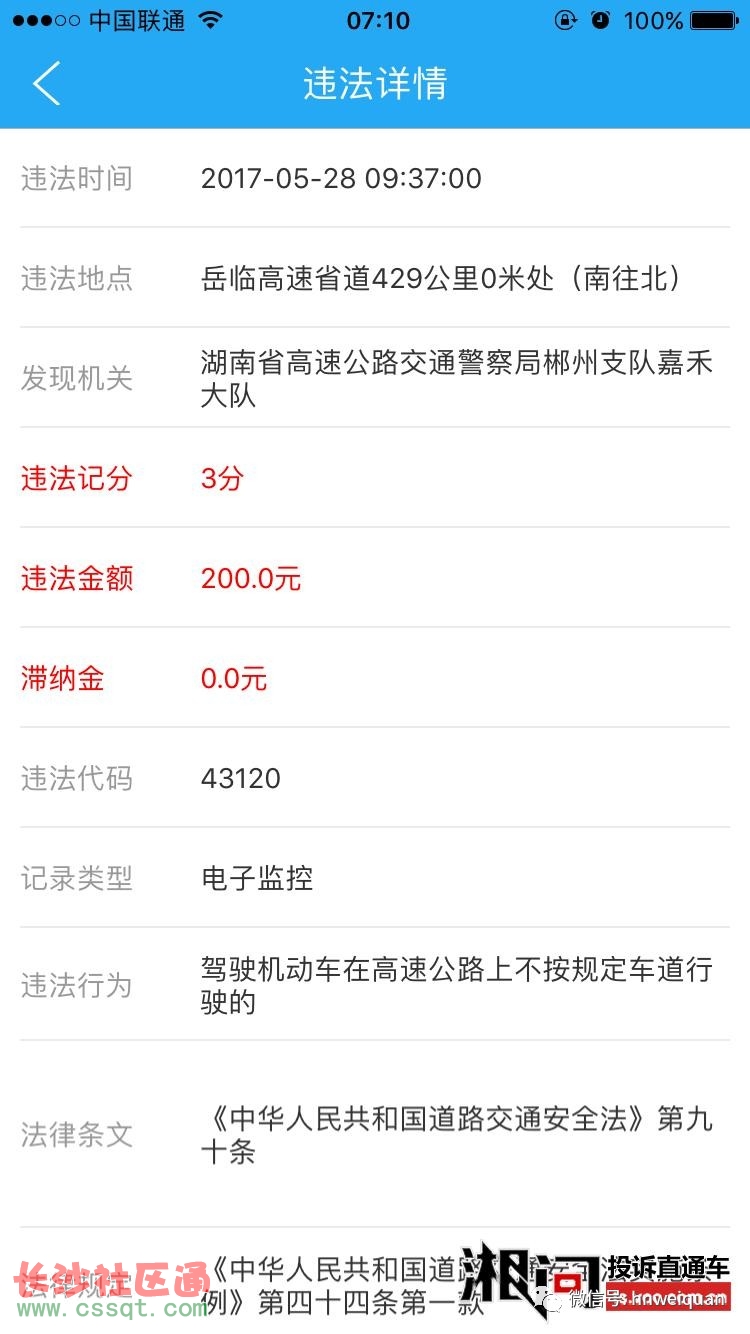750x1334 pixels.
Task: Go back from the 违法详情 page
Action: point(47,83)
